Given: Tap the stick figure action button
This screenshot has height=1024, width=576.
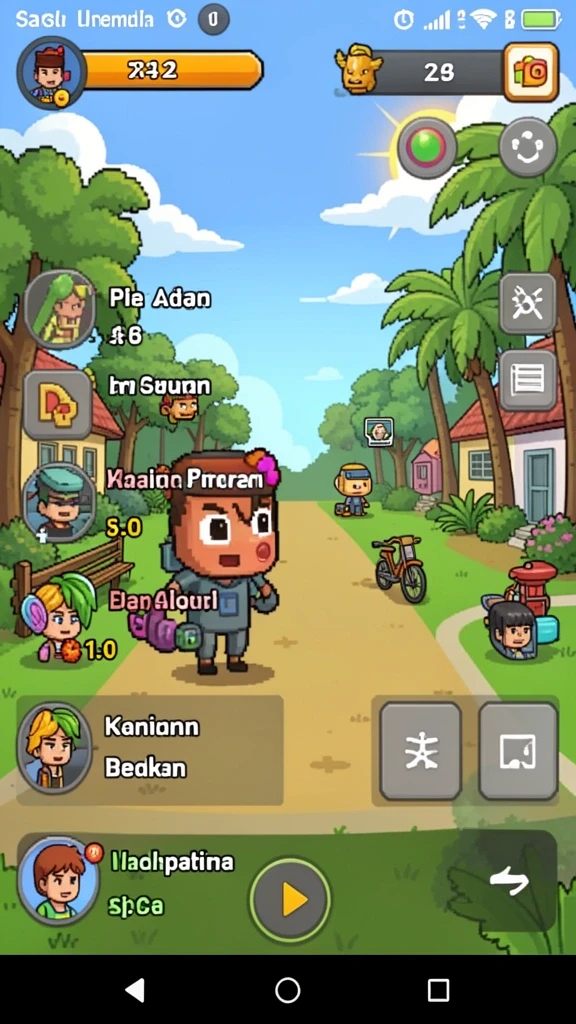Looking at the screenshot, I should click(421, 751).
